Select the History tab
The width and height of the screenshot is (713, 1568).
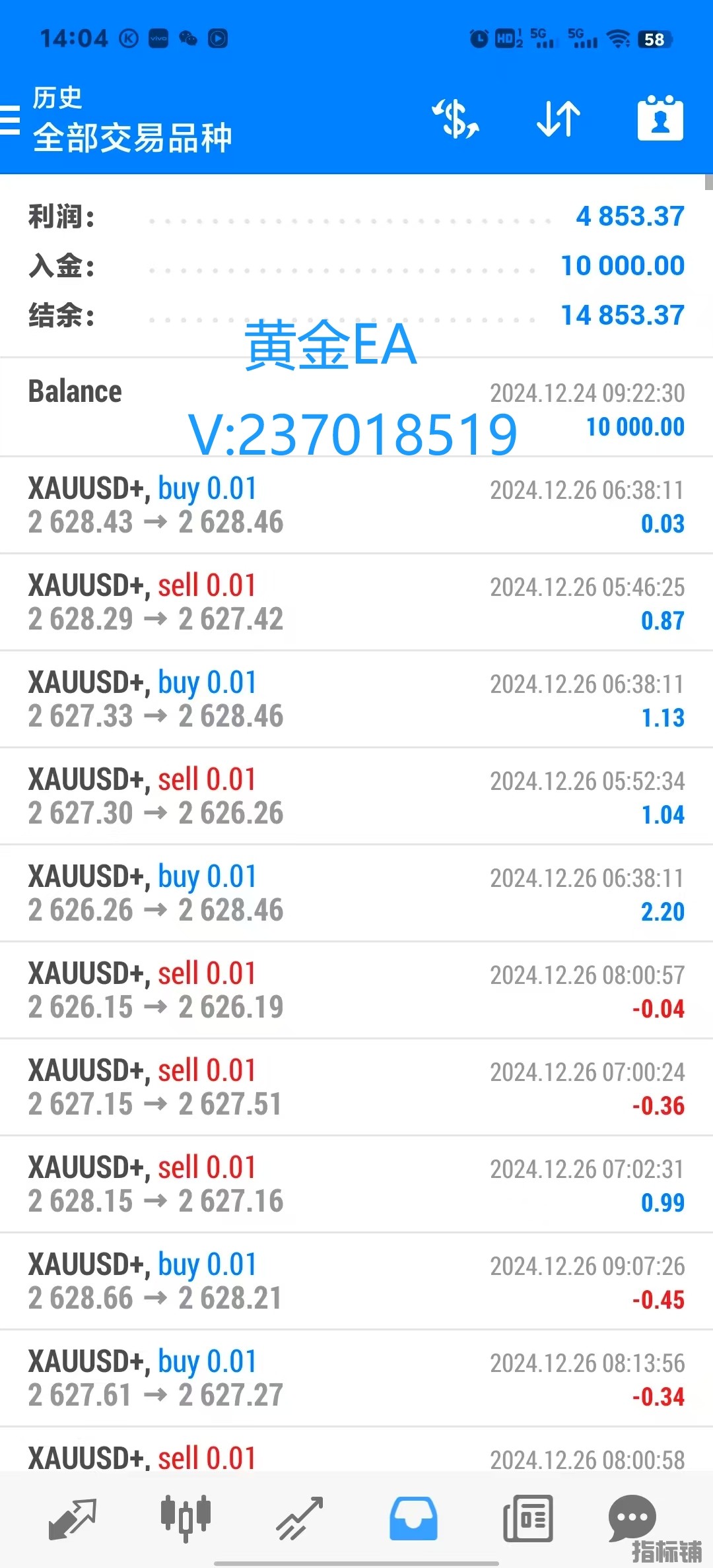(413, 1518)
